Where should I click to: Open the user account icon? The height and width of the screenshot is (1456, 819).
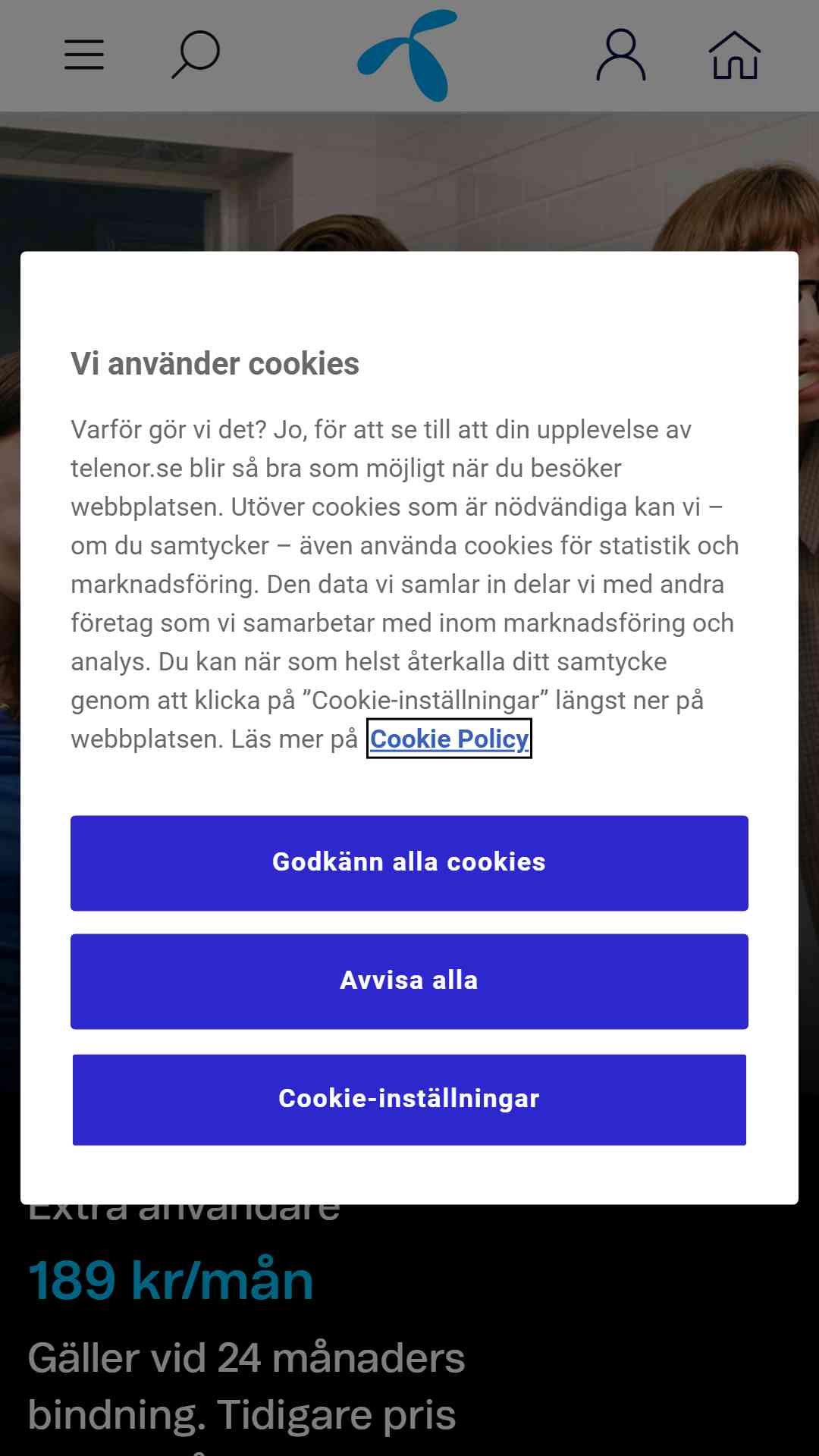621,55
